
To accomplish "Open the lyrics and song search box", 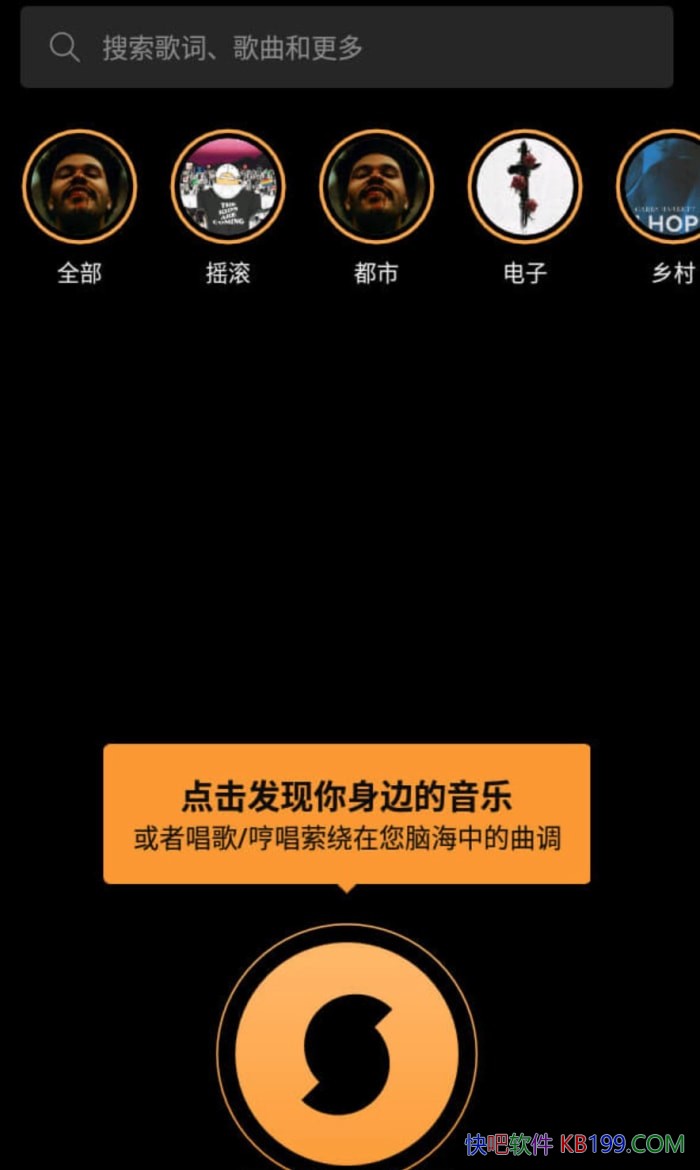I will click(345, 47).
